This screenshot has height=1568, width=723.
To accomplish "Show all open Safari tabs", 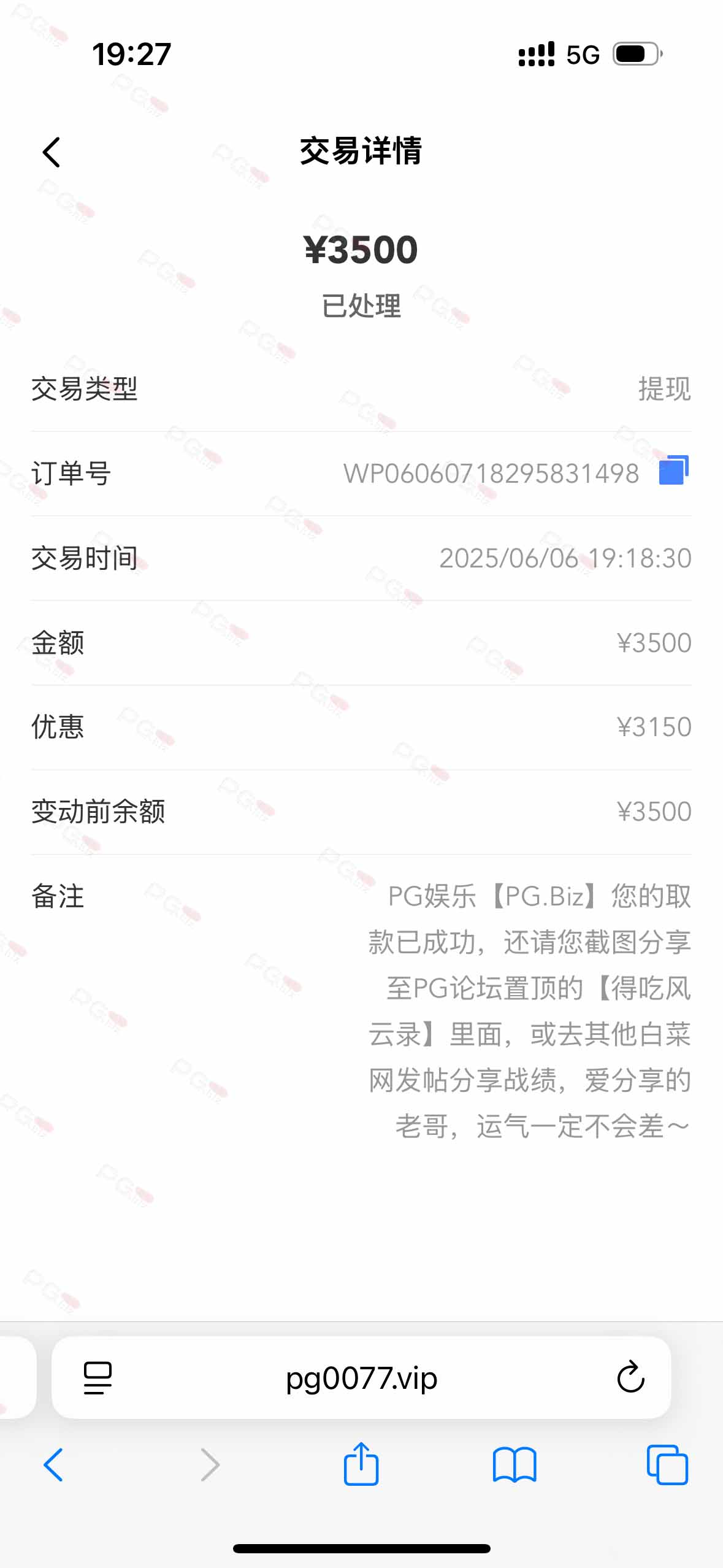I will (667, 1465).
